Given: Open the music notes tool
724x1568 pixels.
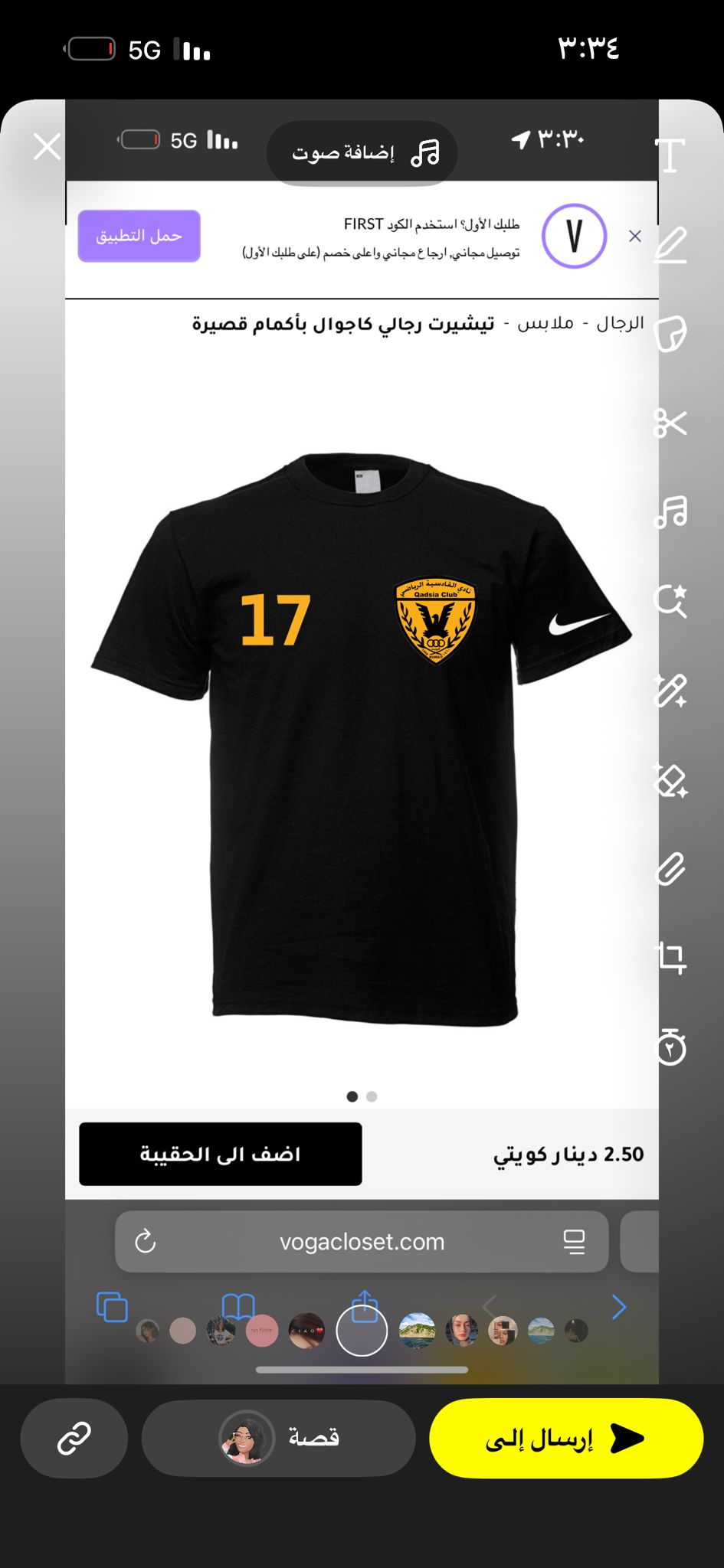Looking at the screenshot, I should 670,511.
